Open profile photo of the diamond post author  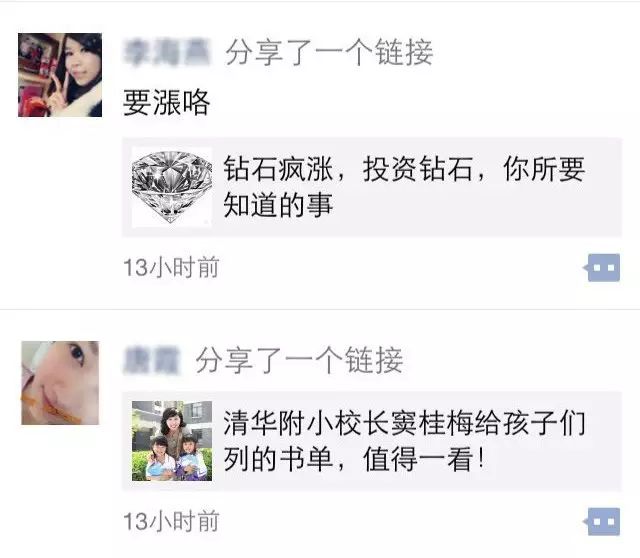pos(60,75)
